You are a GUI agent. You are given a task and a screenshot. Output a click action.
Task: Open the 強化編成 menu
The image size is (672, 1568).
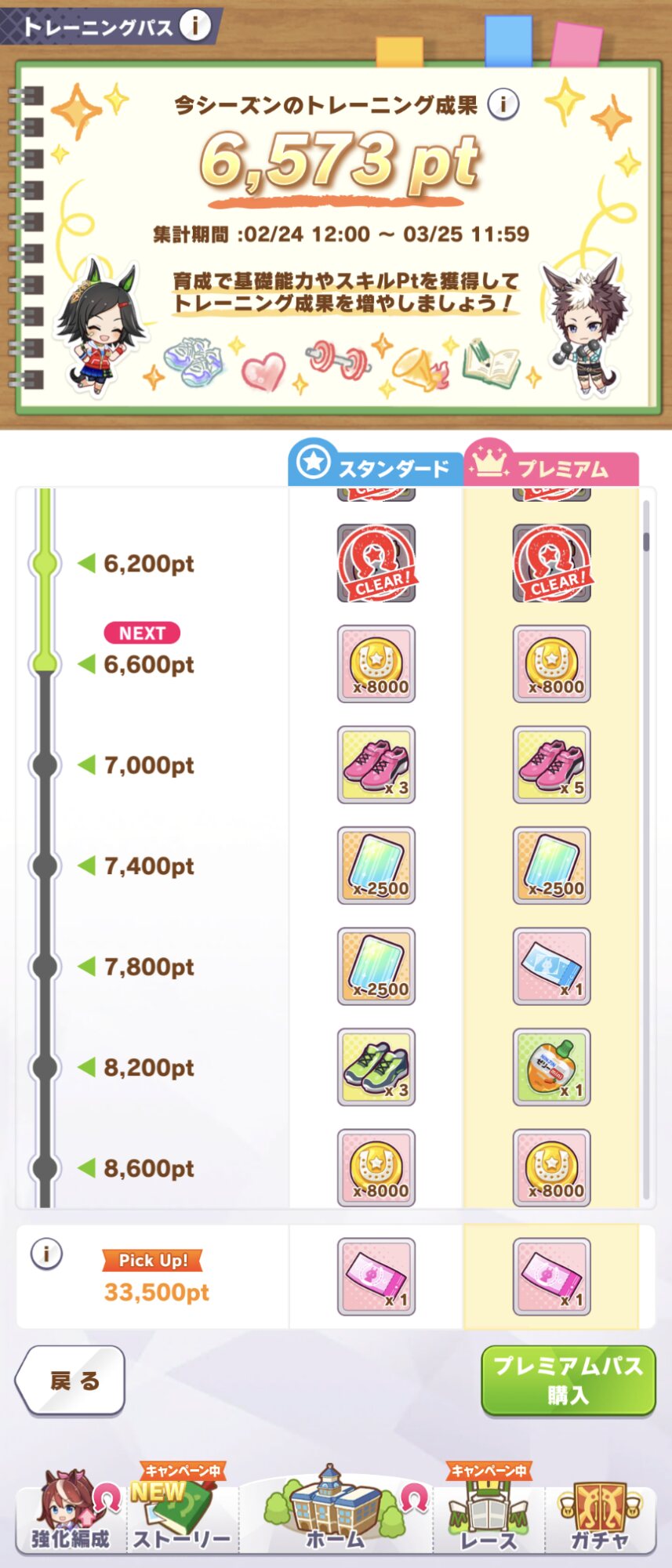(70, 1513)
